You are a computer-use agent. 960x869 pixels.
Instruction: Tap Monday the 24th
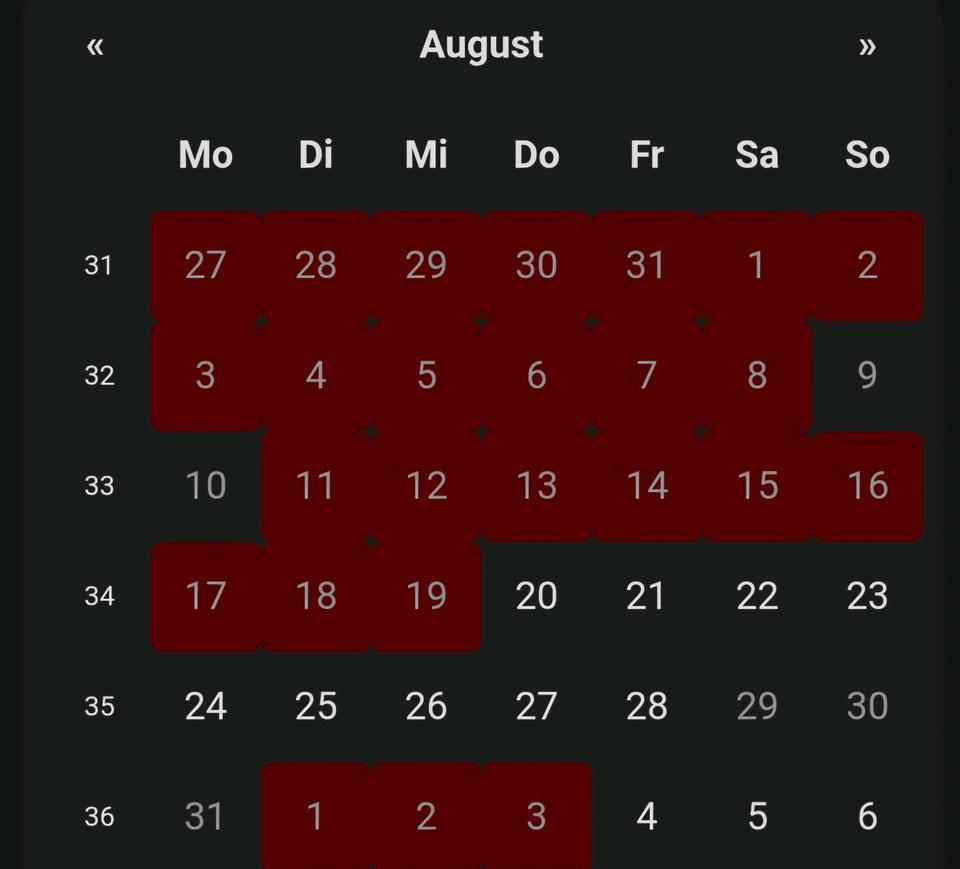coord(205,706)
